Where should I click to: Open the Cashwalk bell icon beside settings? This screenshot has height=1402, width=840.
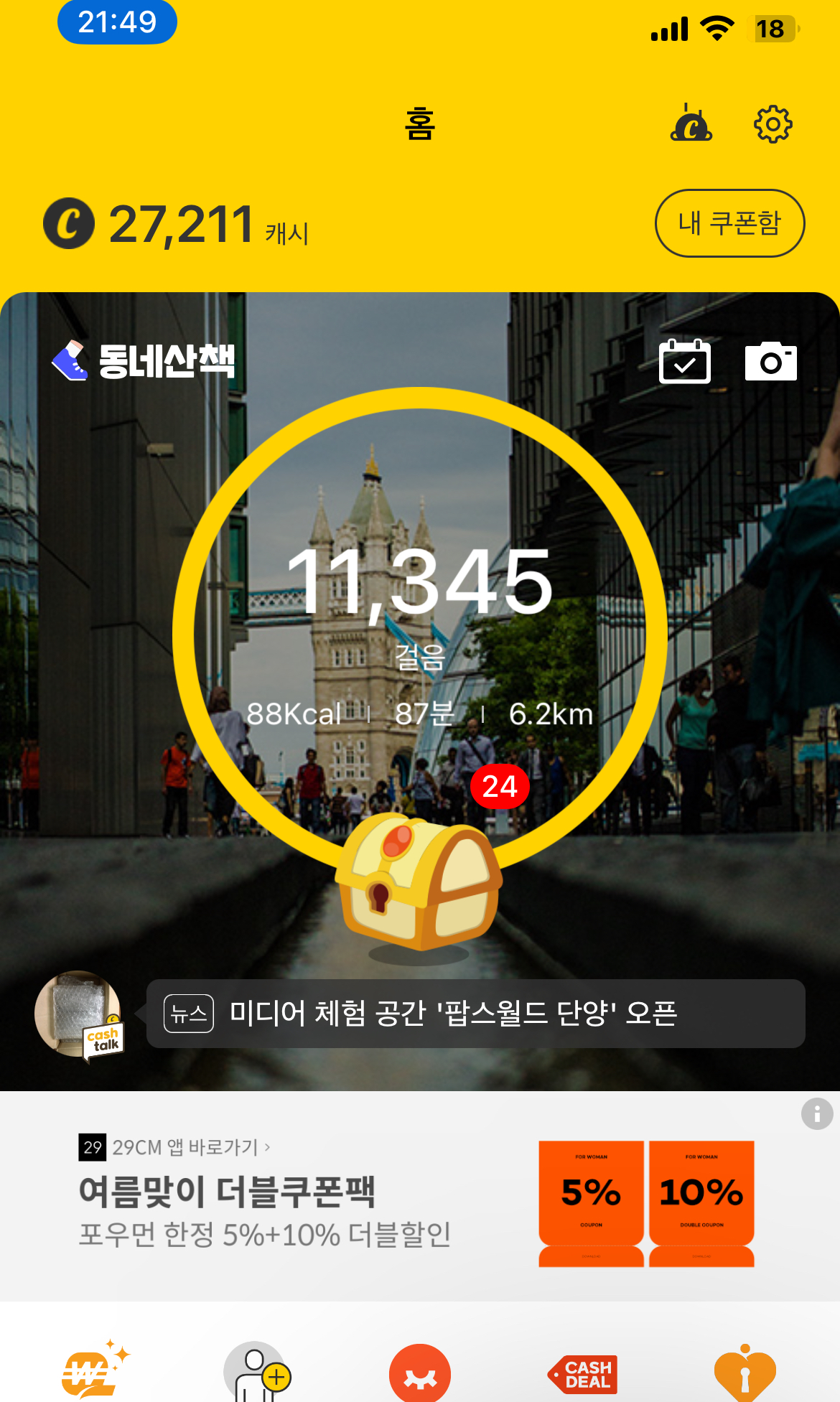[x=691, y=123]
